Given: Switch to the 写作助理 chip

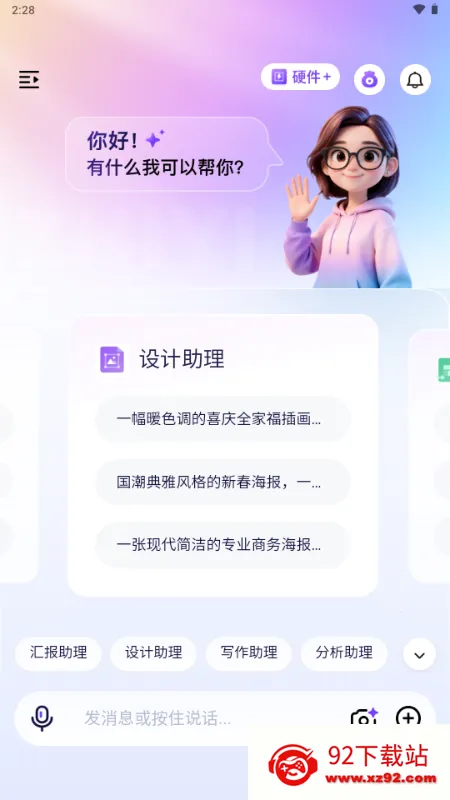Looking at the screenshot, I should 249,653.
